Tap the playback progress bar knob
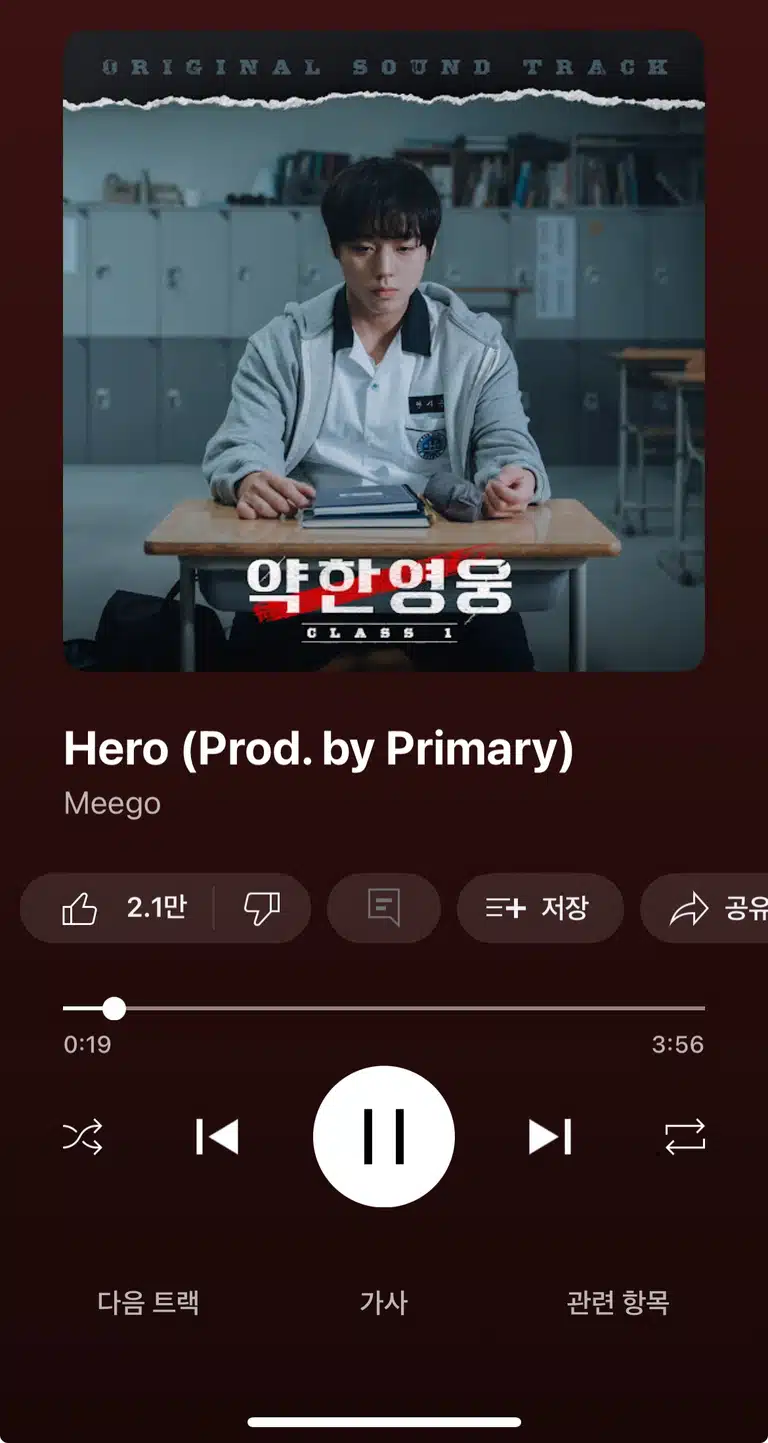This screenshot has height=1443, width=768. pos(114,1008)
